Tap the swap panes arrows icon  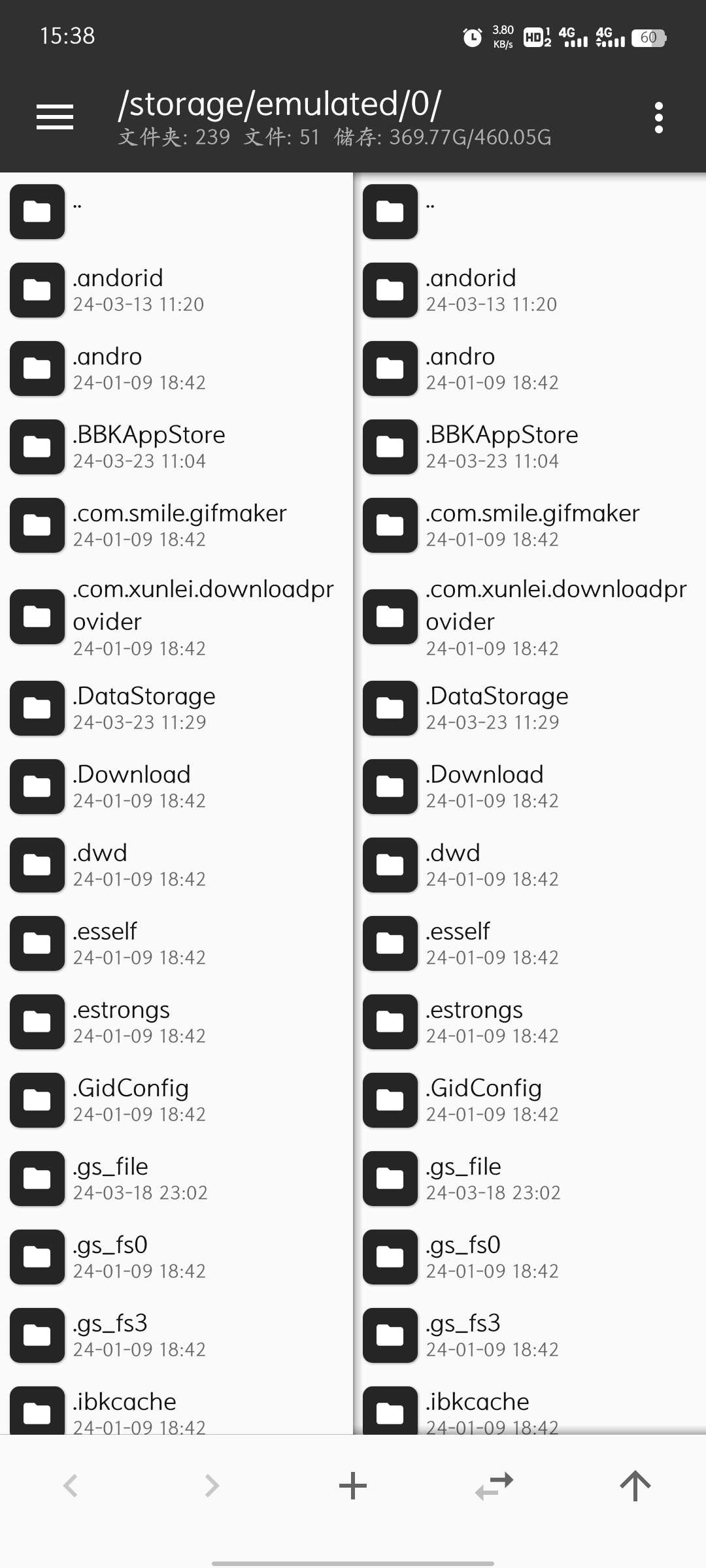[x=494, y=1486]
